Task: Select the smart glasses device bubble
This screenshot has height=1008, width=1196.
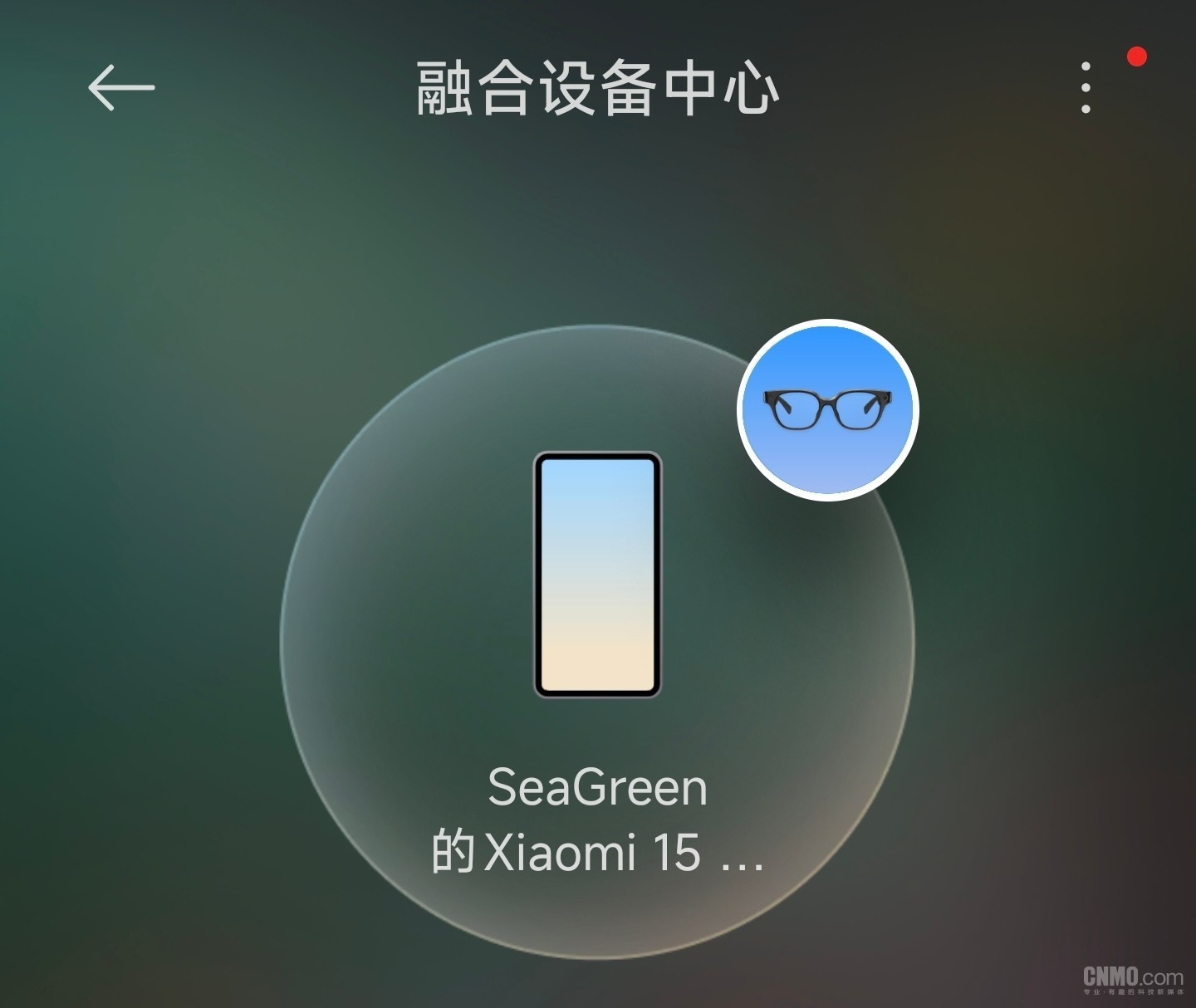Action: 827,409
